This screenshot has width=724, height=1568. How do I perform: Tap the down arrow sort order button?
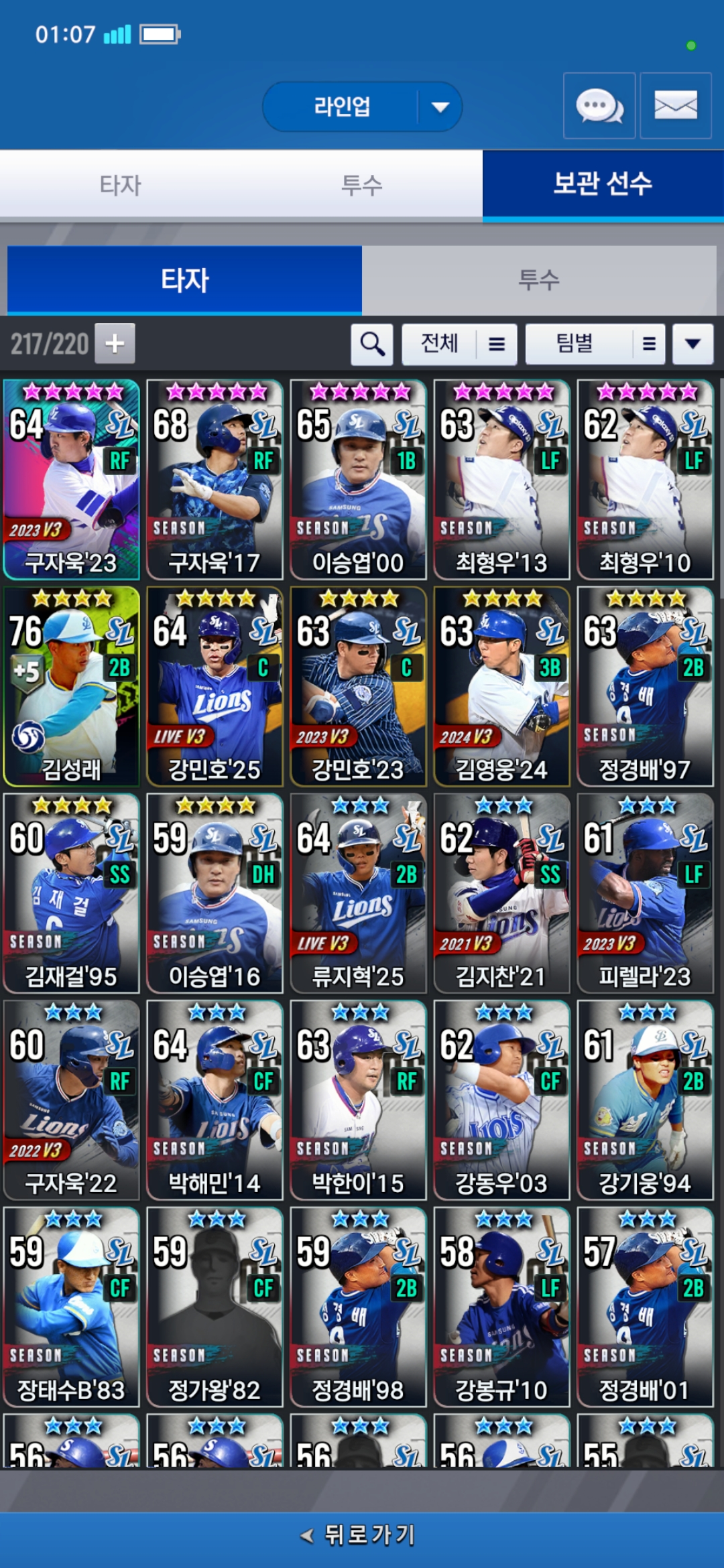pyautogui.click(x=692, y=344)
